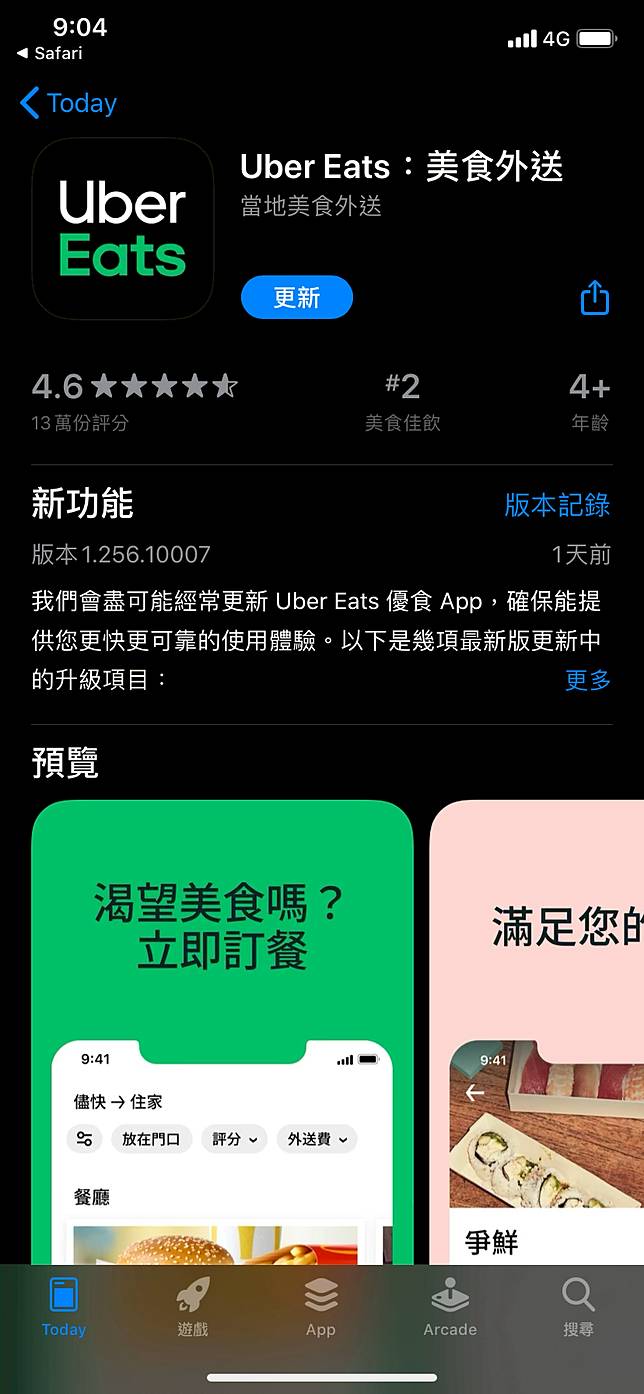Switch to the Today tab
Image resolution: width=644 pixels, height=1394 pixels.
[x=64, y=1308]
